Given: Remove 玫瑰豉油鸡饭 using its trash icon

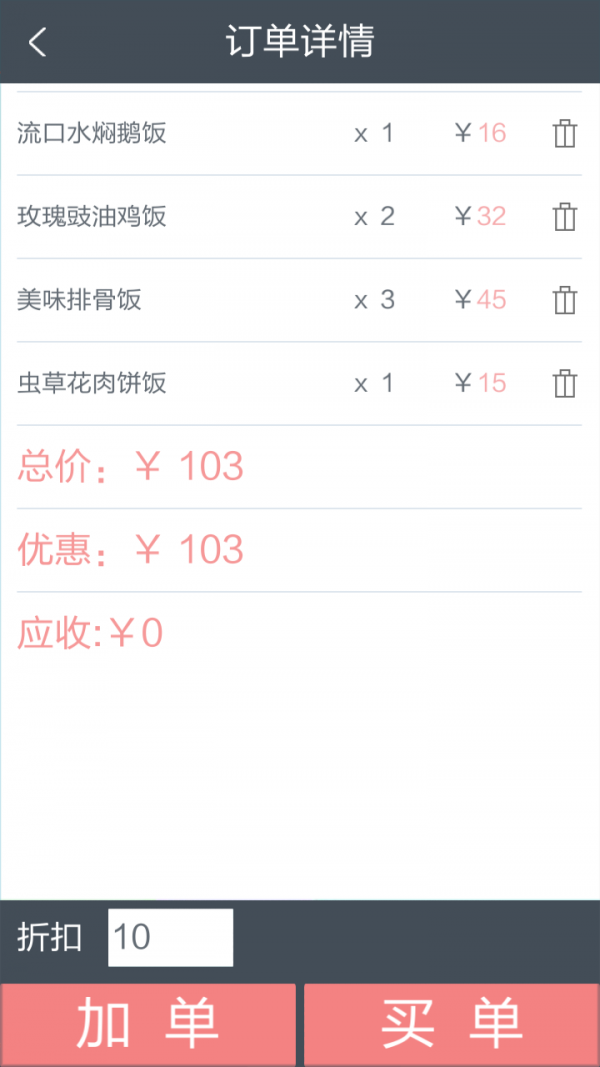Looking at the screenshot, I should point(565,216).
